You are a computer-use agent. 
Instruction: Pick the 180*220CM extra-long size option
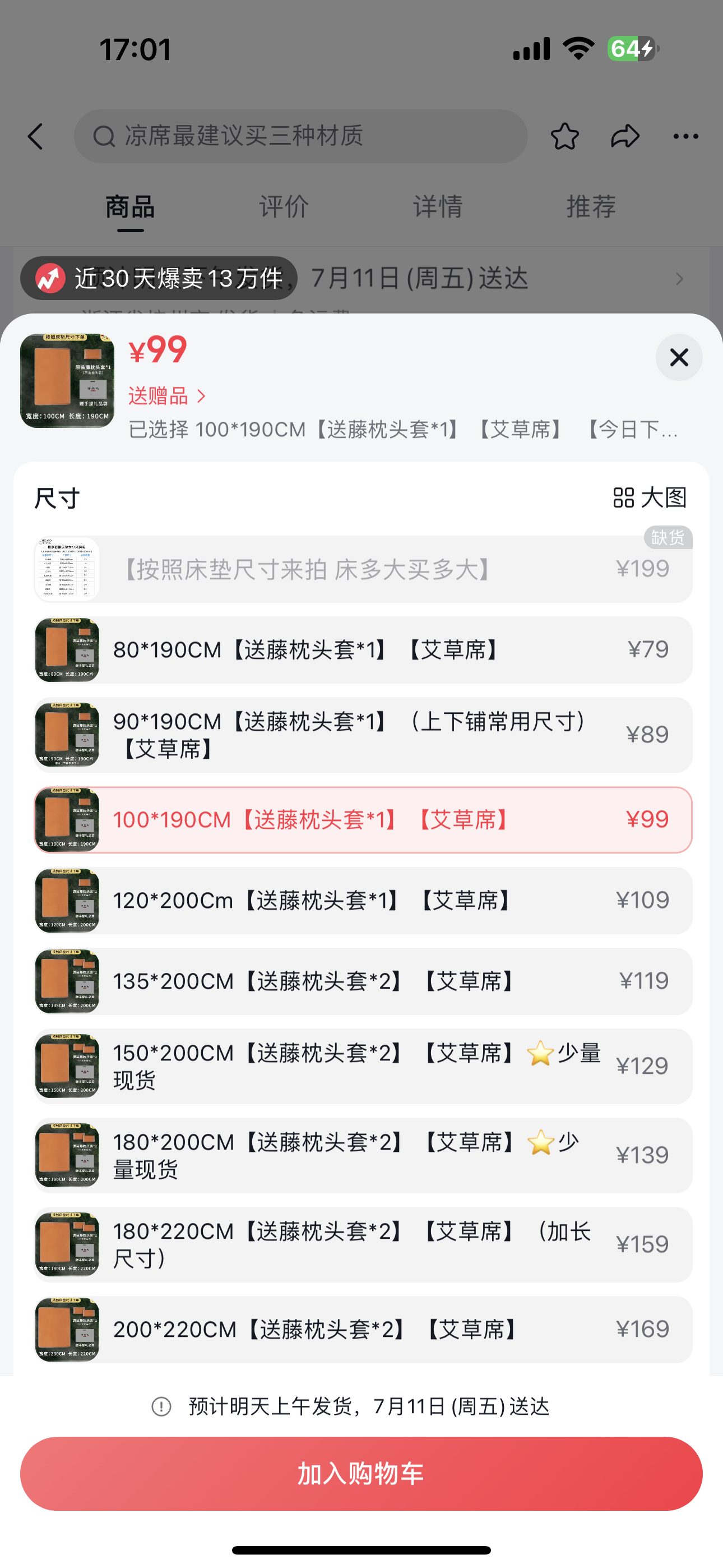click(x=363, y=1243)
